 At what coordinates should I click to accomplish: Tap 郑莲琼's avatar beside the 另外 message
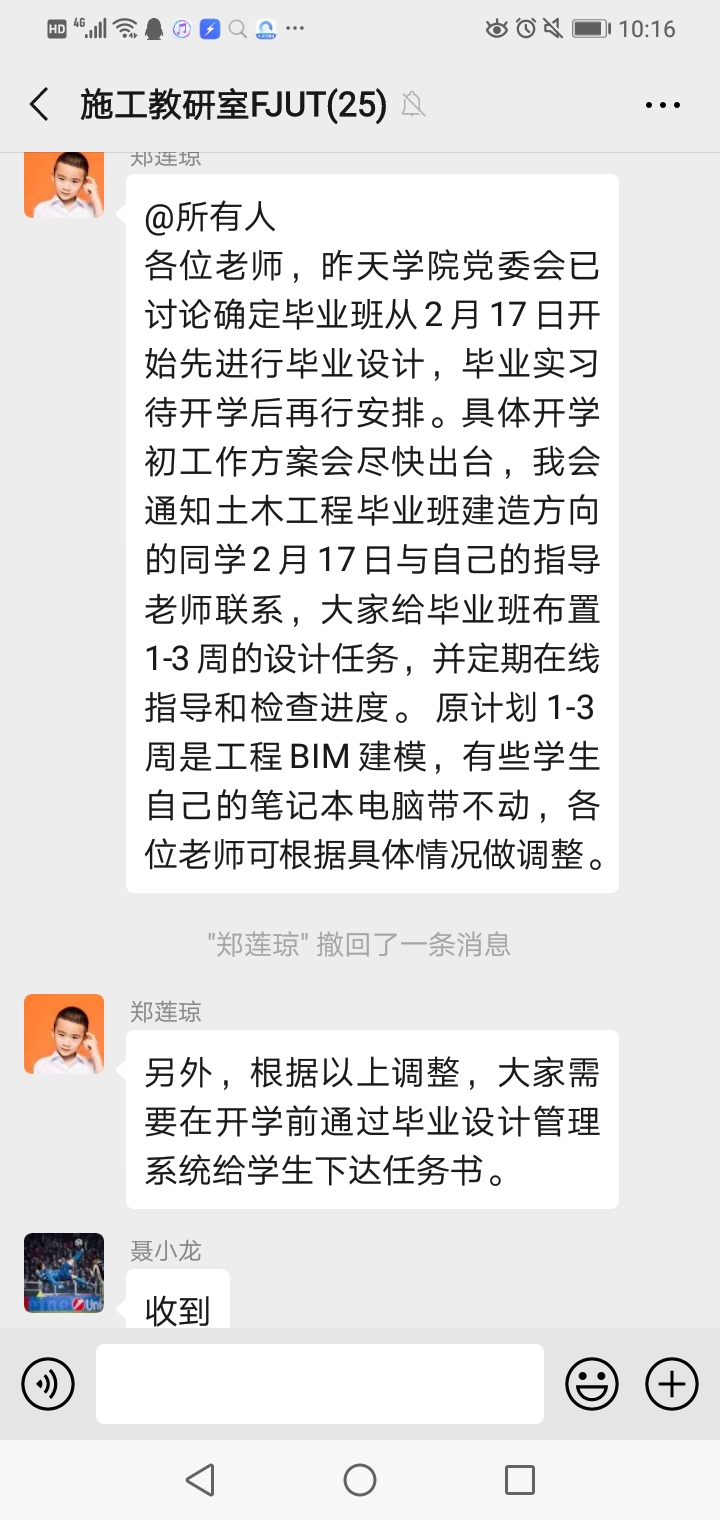point(64,1034)
